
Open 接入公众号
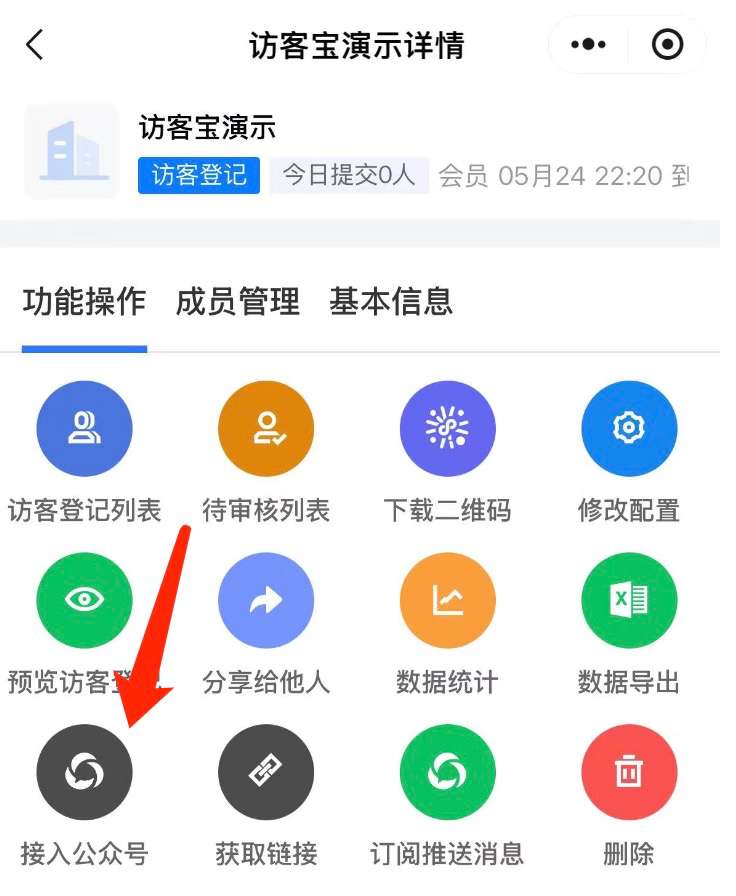(85, 772)
